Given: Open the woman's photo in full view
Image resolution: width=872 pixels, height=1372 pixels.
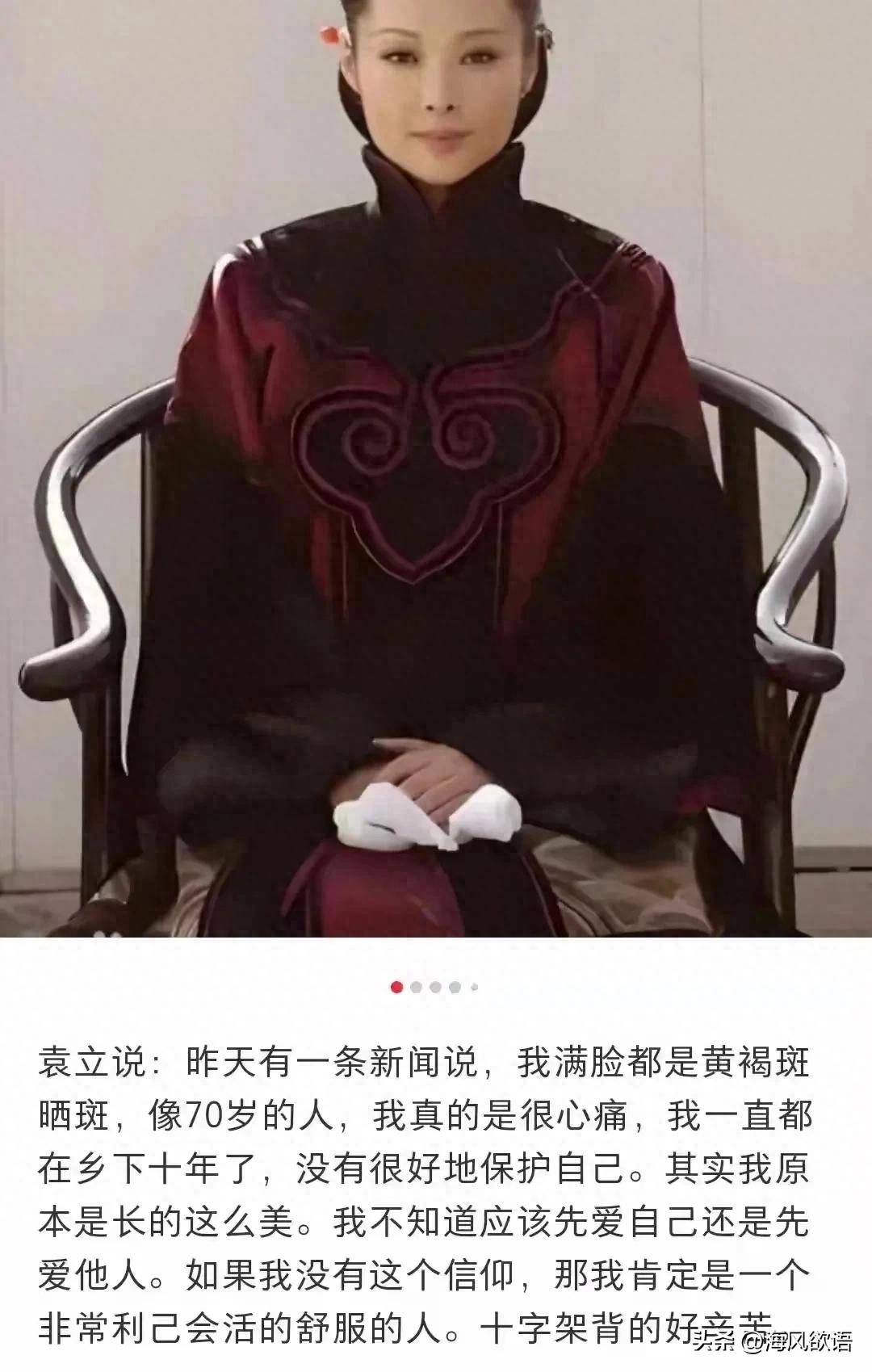Looking at the screenshot, I should click(x=436, y=468).
